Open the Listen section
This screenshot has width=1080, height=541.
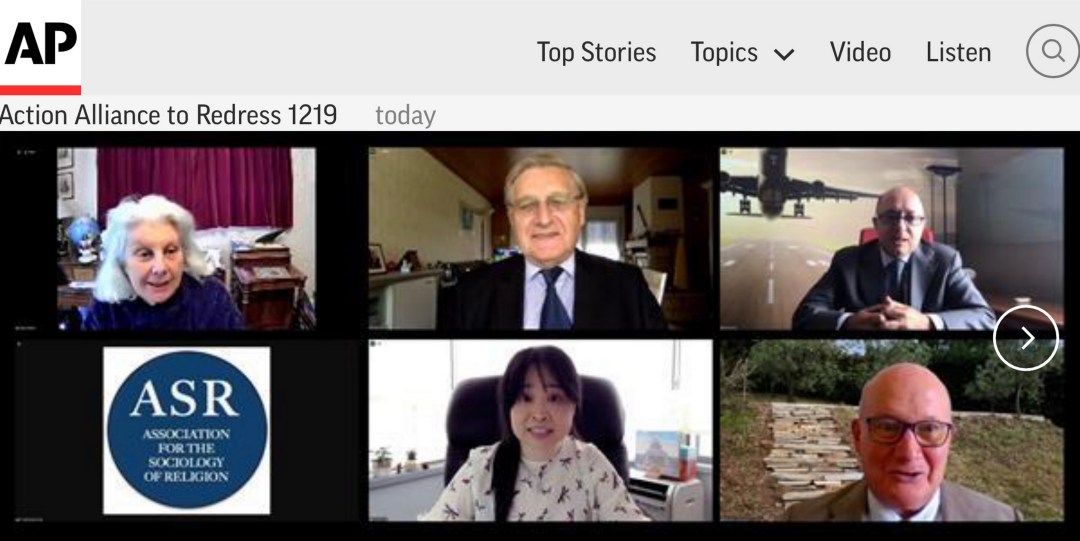958,52
